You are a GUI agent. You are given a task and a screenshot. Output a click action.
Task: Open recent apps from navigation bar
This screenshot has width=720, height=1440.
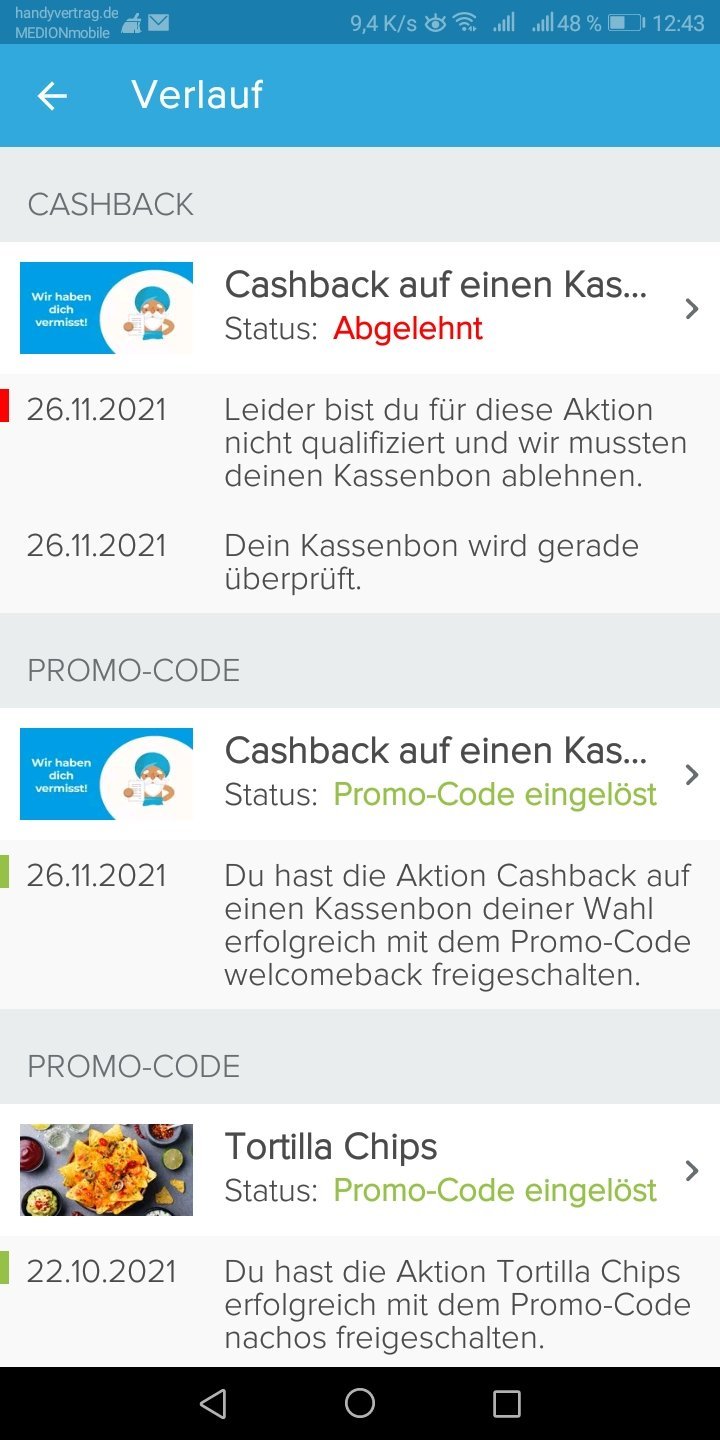[507, 1403]
